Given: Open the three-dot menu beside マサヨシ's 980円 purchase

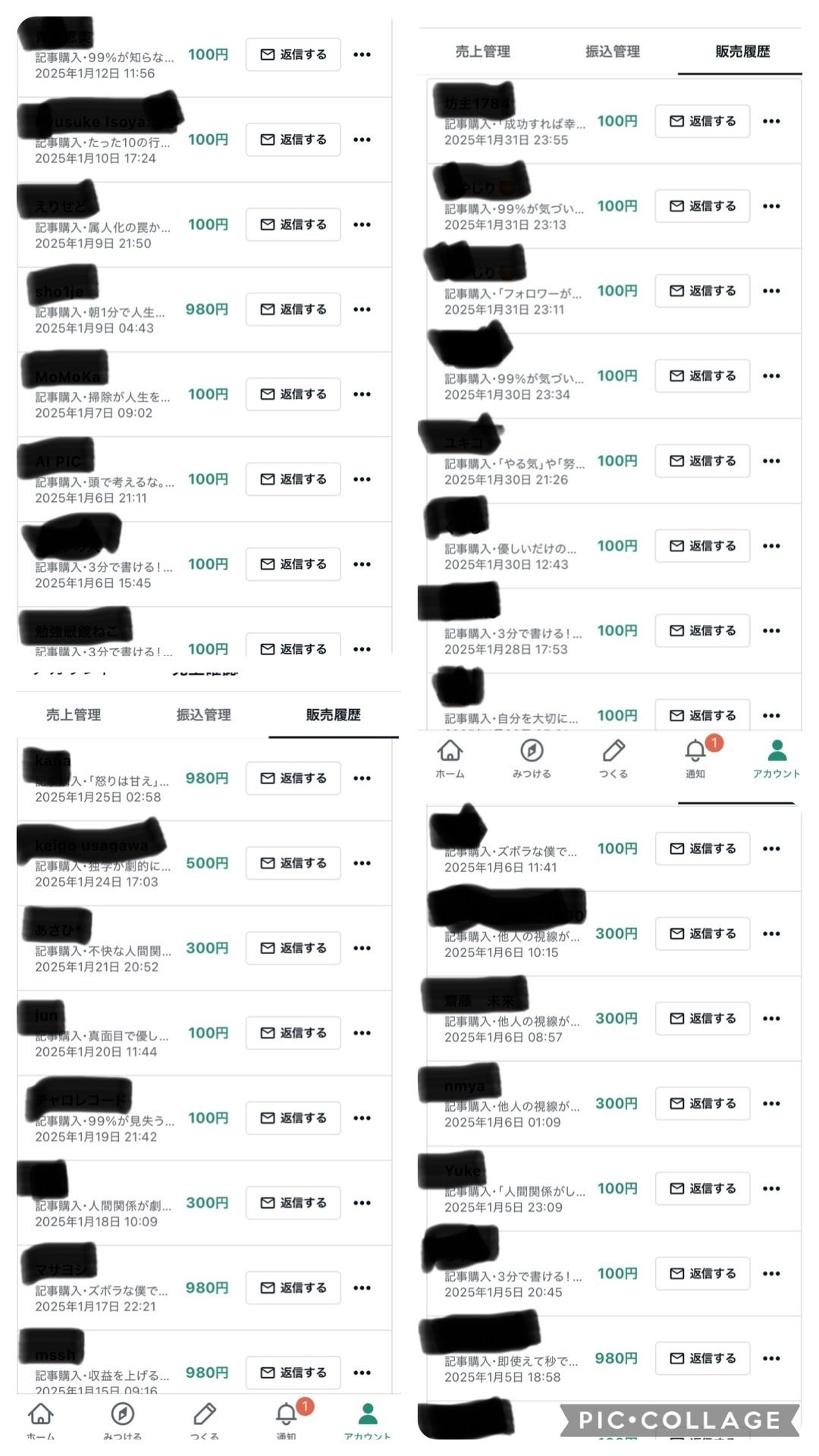Looking at the screenshot, I should 362,1288.
